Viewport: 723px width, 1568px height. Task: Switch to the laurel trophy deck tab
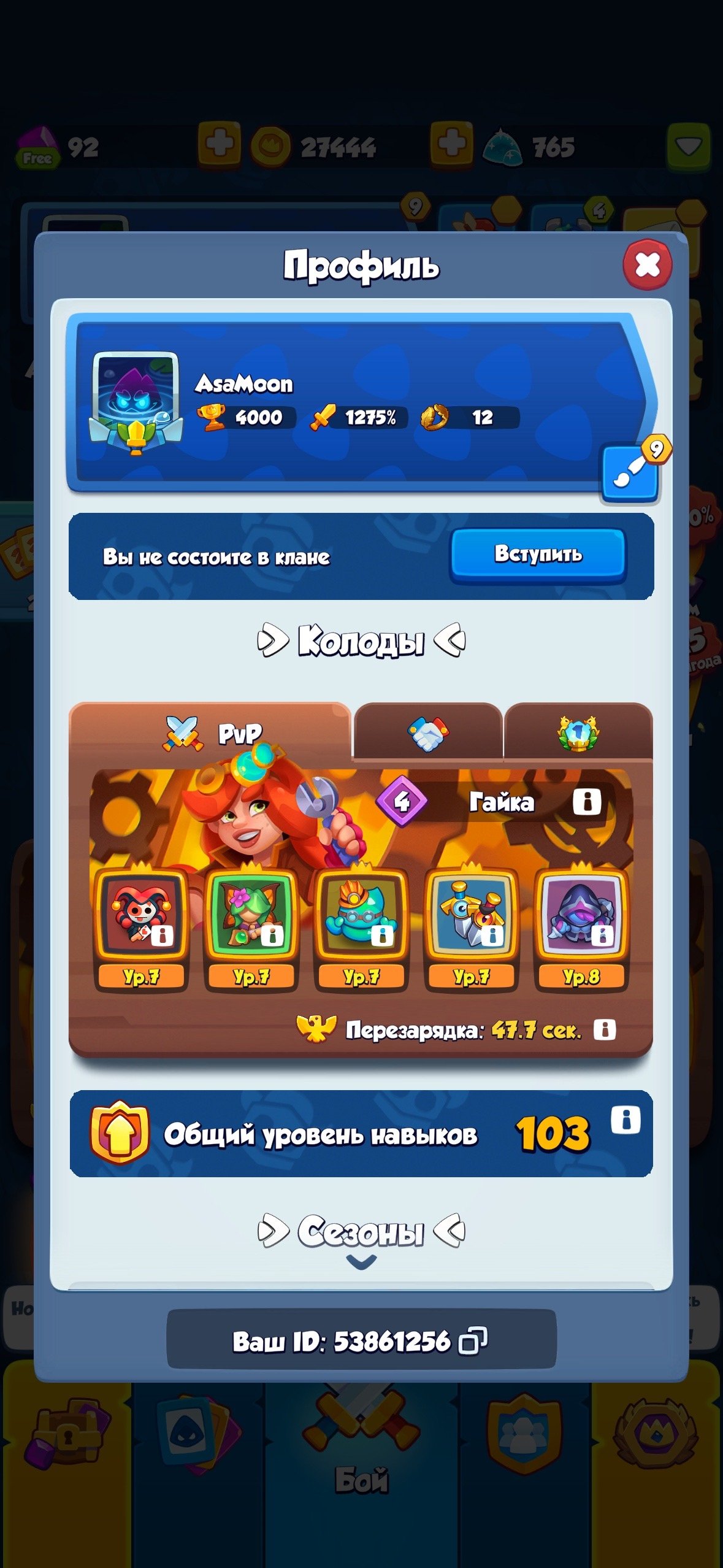pos(578,733)
